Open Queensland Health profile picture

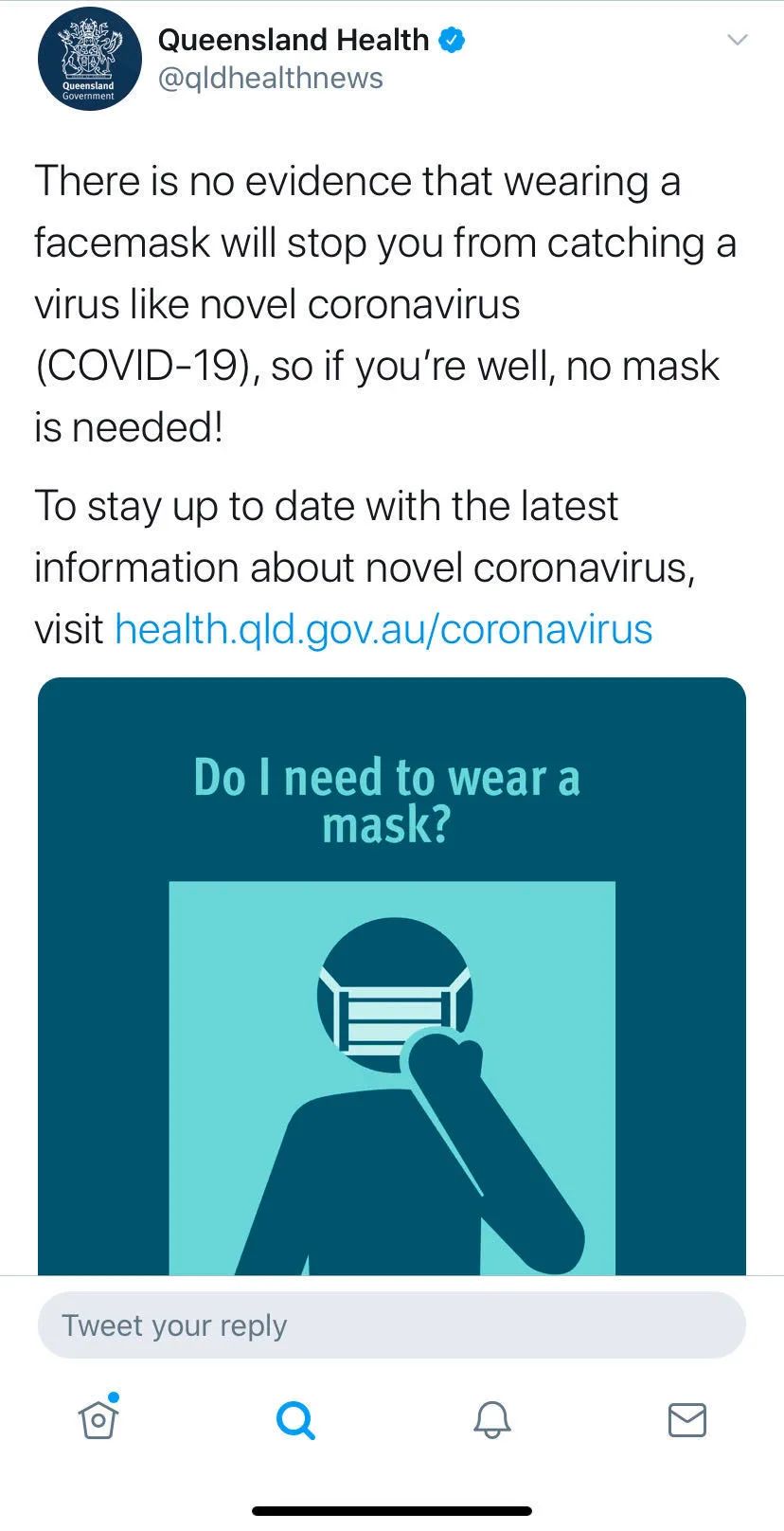pyautogui.click(x=89, y=59)
